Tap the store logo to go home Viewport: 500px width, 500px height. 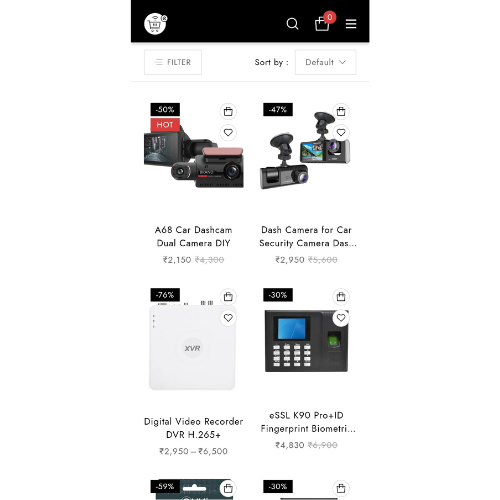point(155,24)
